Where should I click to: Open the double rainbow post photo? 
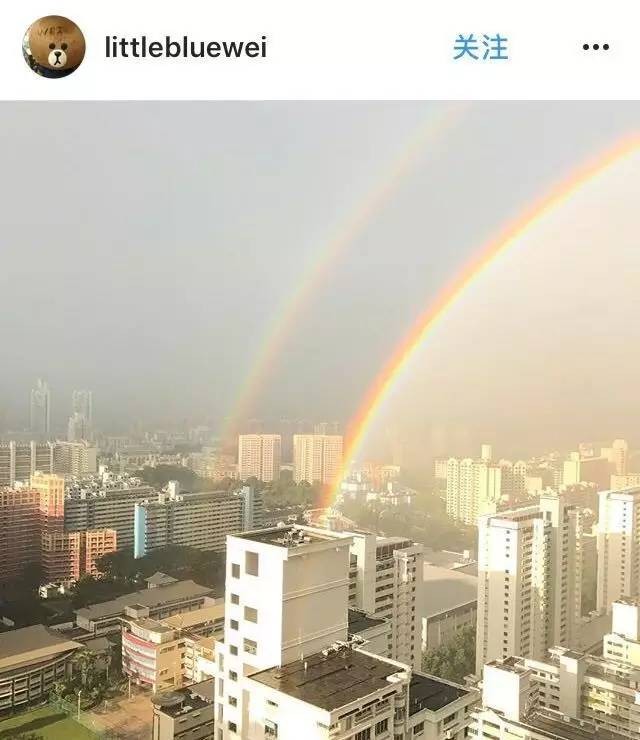tap(320, 420)
